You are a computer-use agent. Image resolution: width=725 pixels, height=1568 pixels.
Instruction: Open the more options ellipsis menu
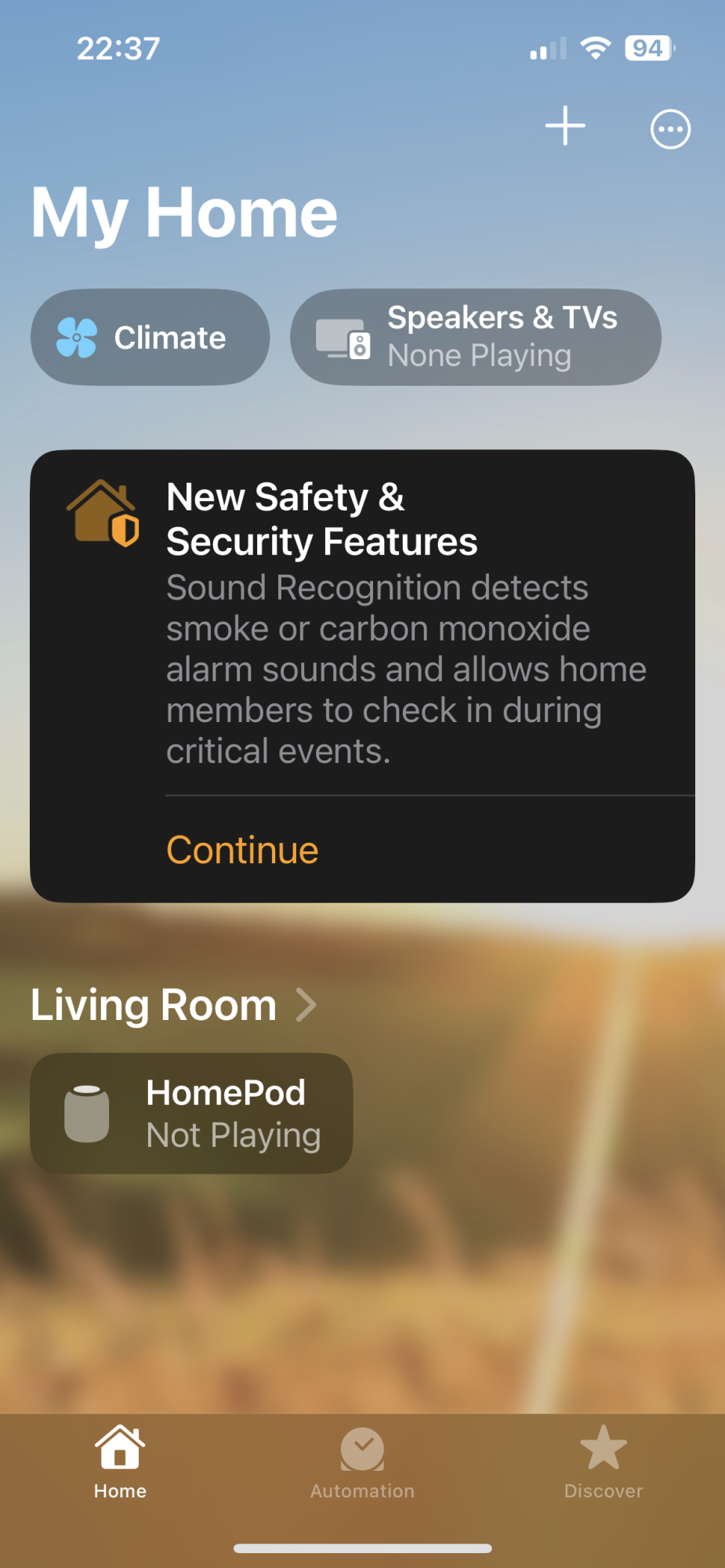tap(670, 129)
